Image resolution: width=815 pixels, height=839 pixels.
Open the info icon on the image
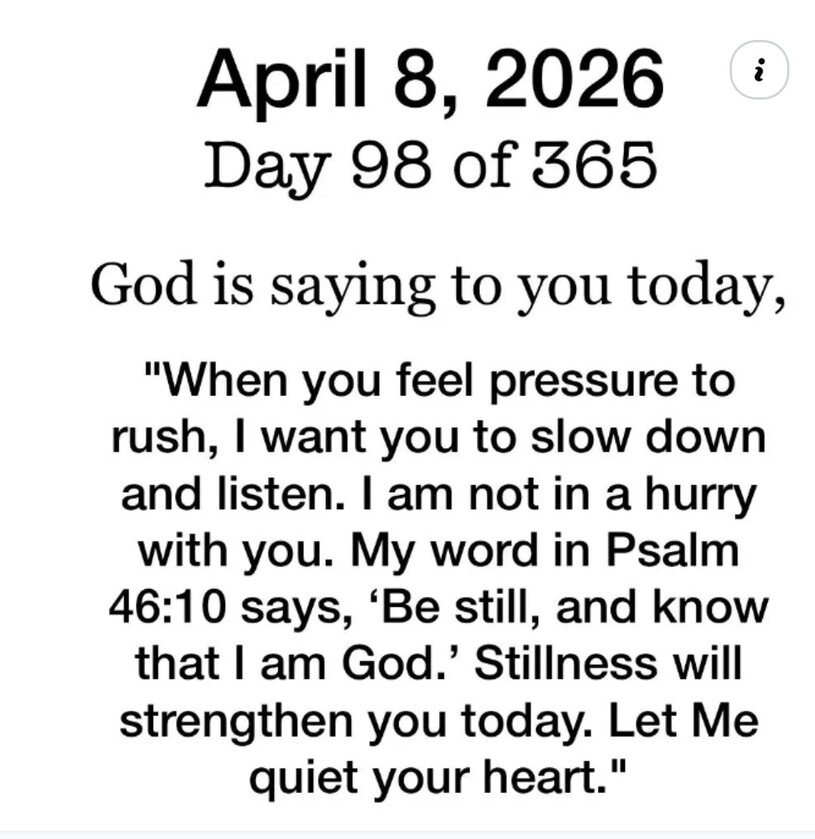759,70
